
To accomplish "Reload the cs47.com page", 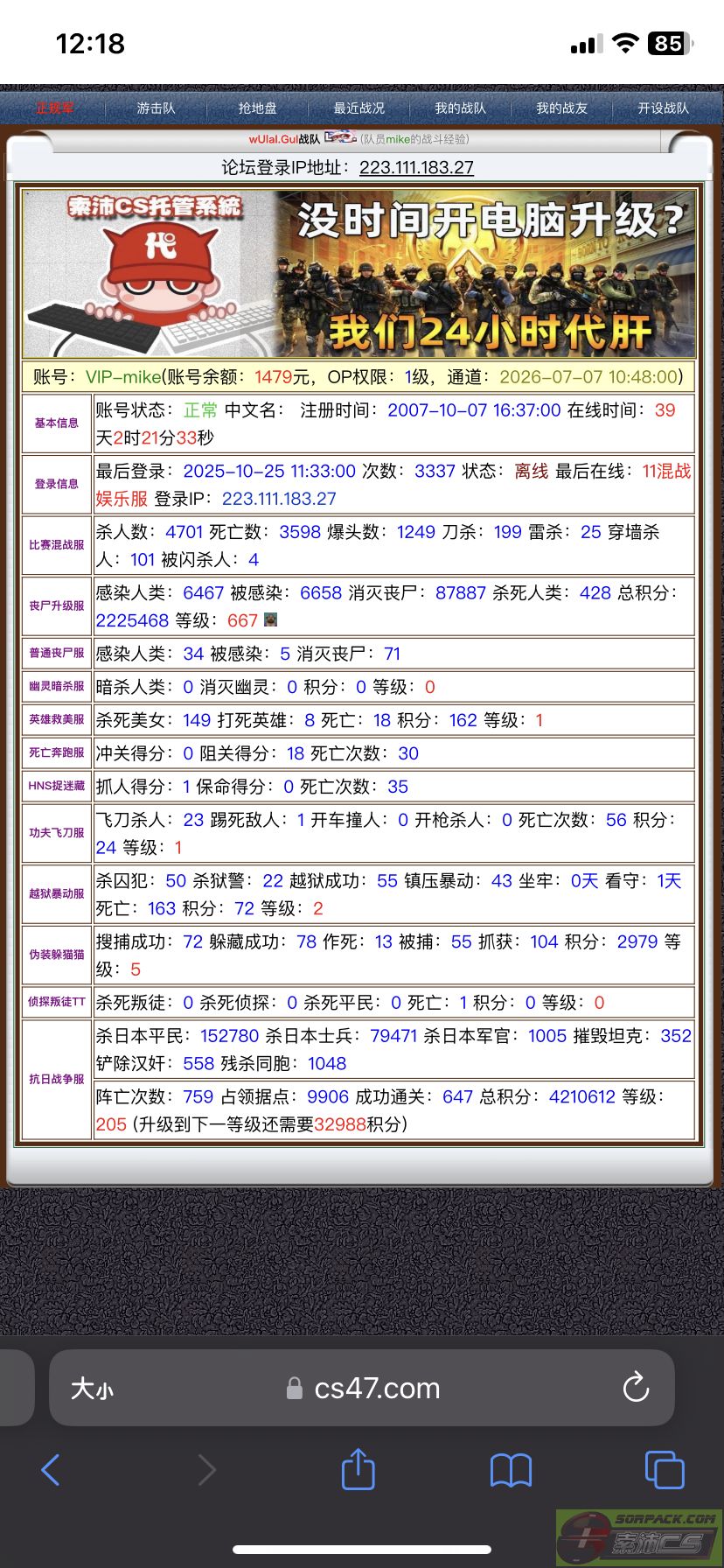I will point(635,1388).
